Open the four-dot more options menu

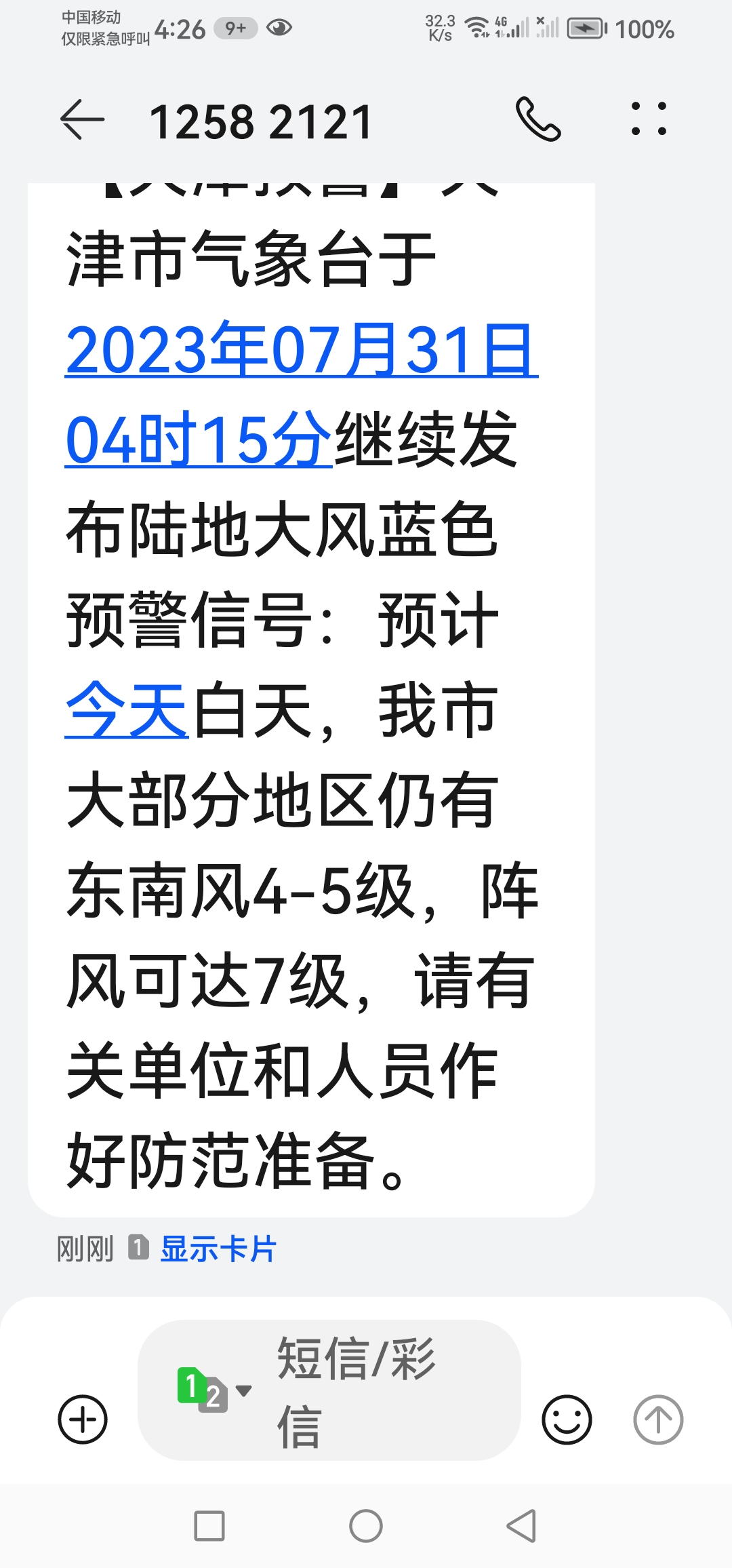(x=649, y=119)
